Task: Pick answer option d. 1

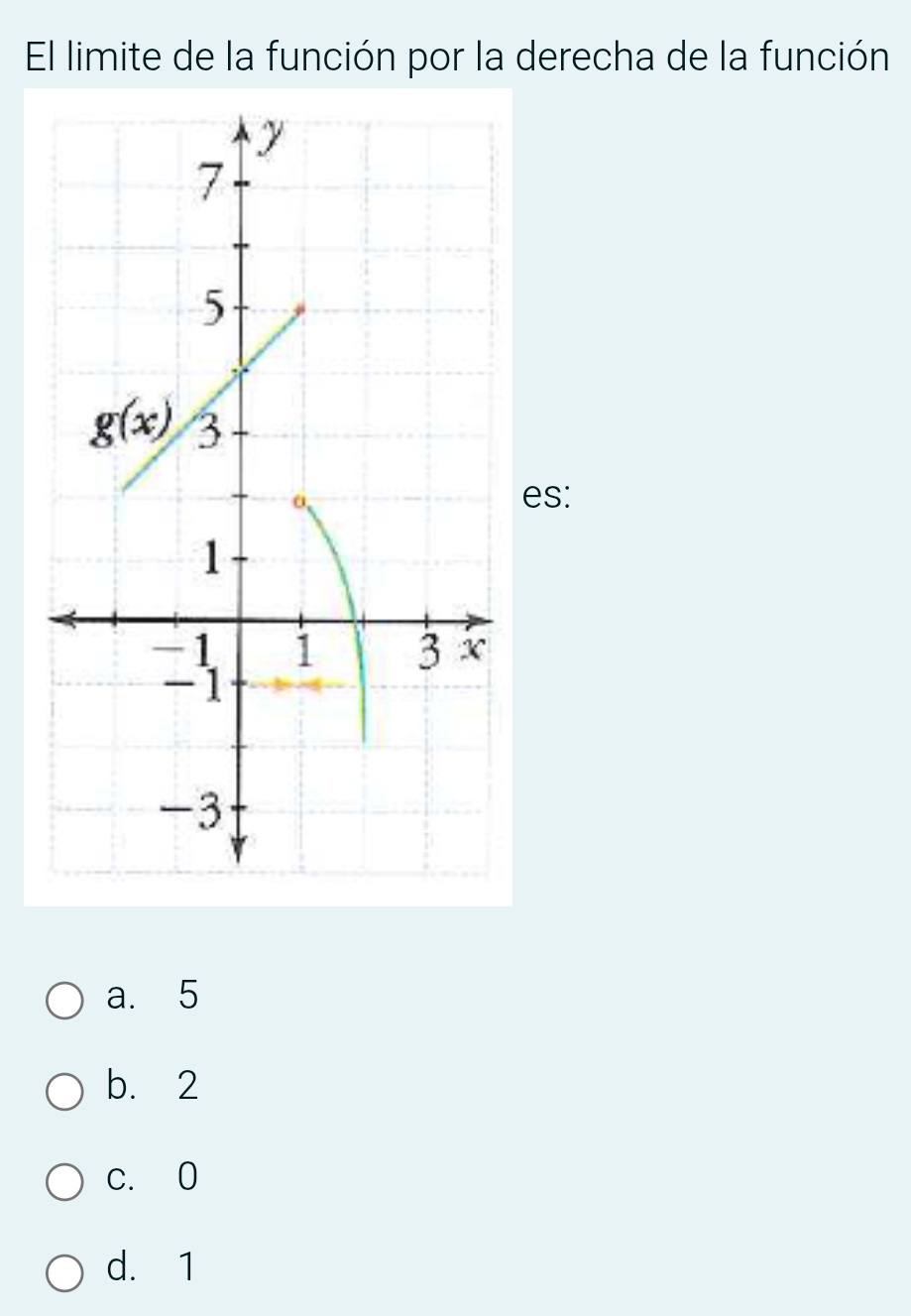Action: pos(65,1272)
